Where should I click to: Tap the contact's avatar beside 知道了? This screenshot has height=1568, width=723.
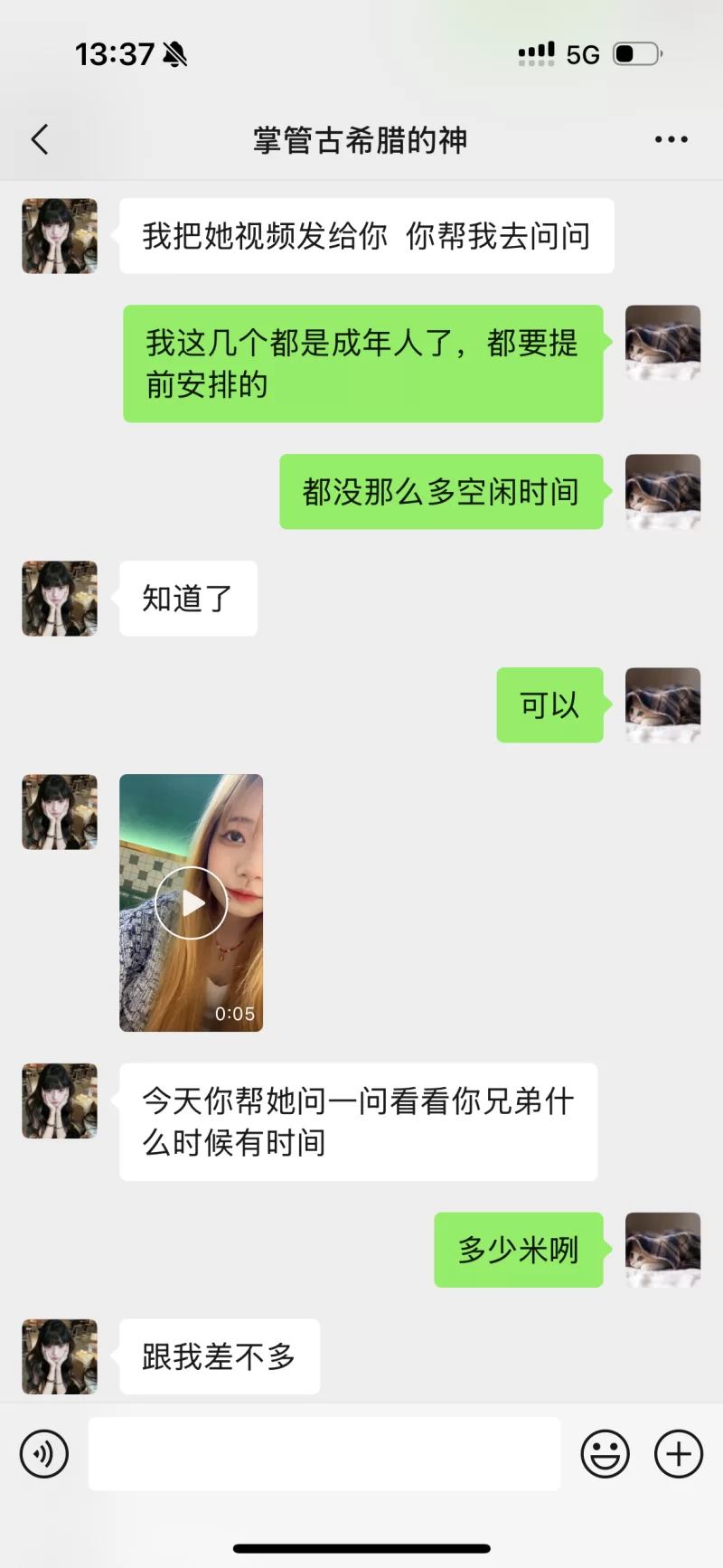click(58, 599)
